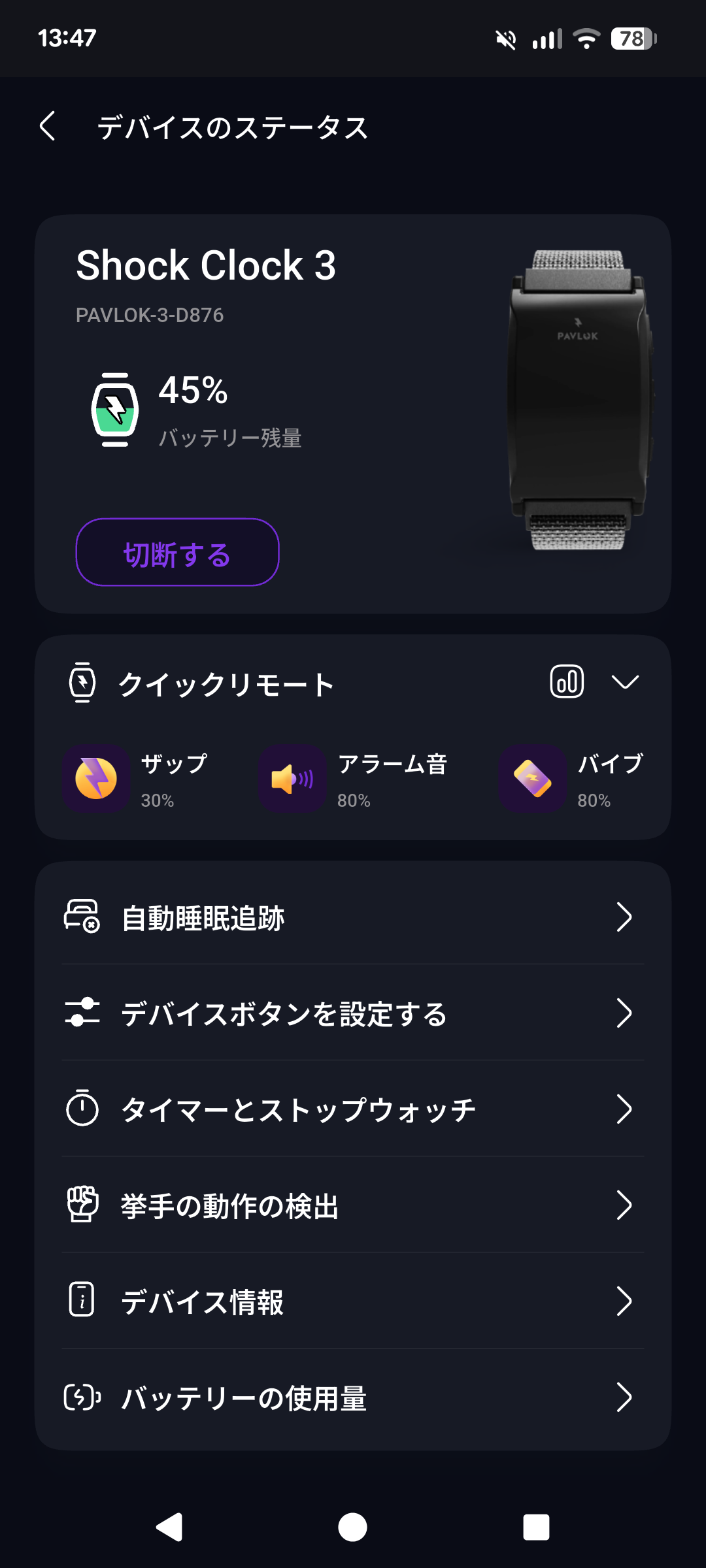Open タイマーとストップウォッチ
This screenshot has width=706, height=1568.
tap(353, 1109)
